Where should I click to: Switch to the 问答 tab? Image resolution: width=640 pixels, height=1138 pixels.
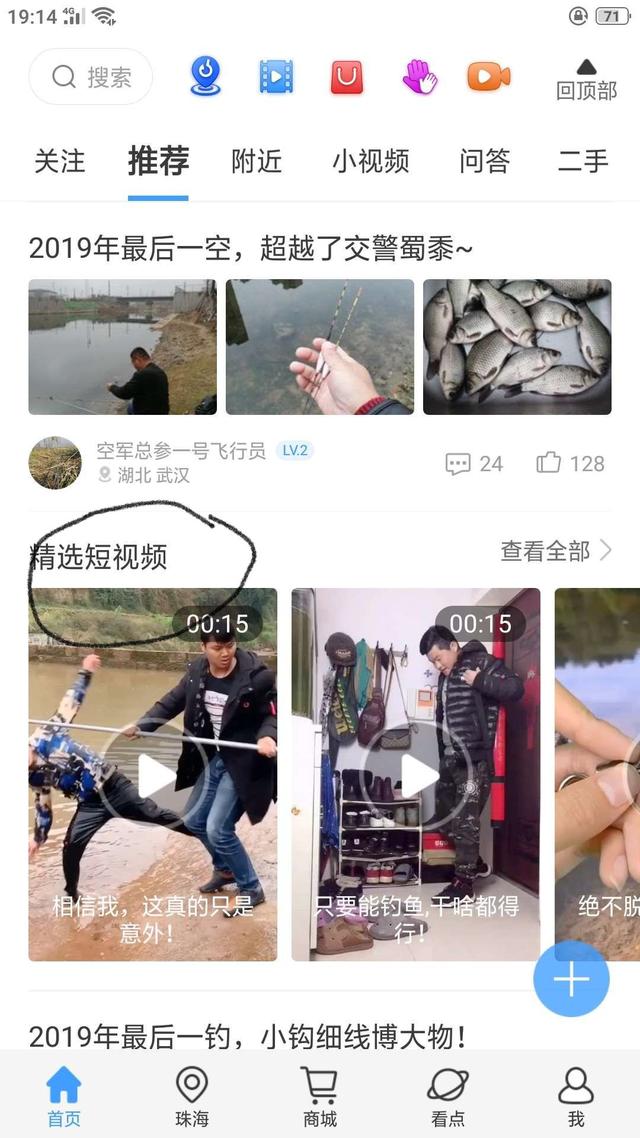pyautogui.click(x=485, y=161)
